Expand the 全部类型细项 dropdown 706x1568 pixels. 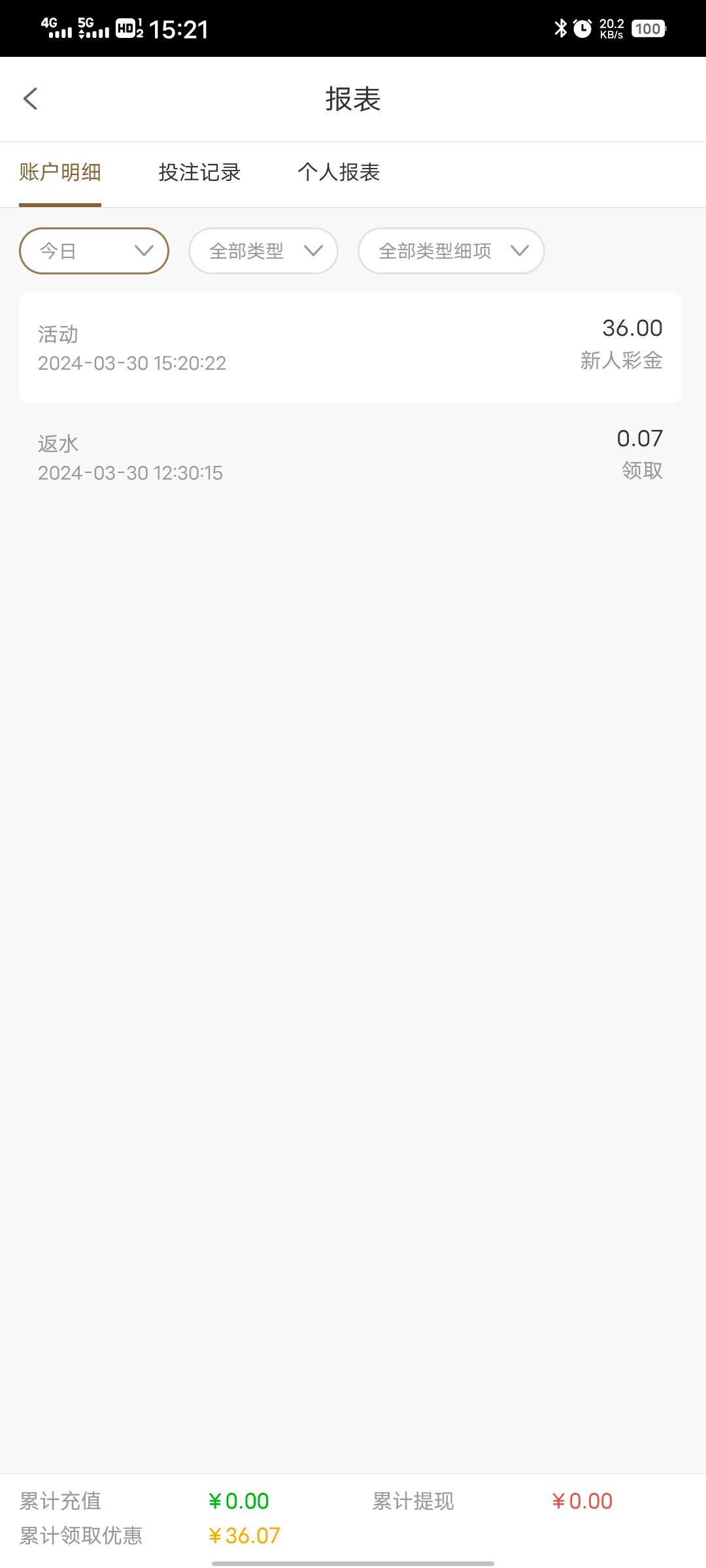click(451, 251)
